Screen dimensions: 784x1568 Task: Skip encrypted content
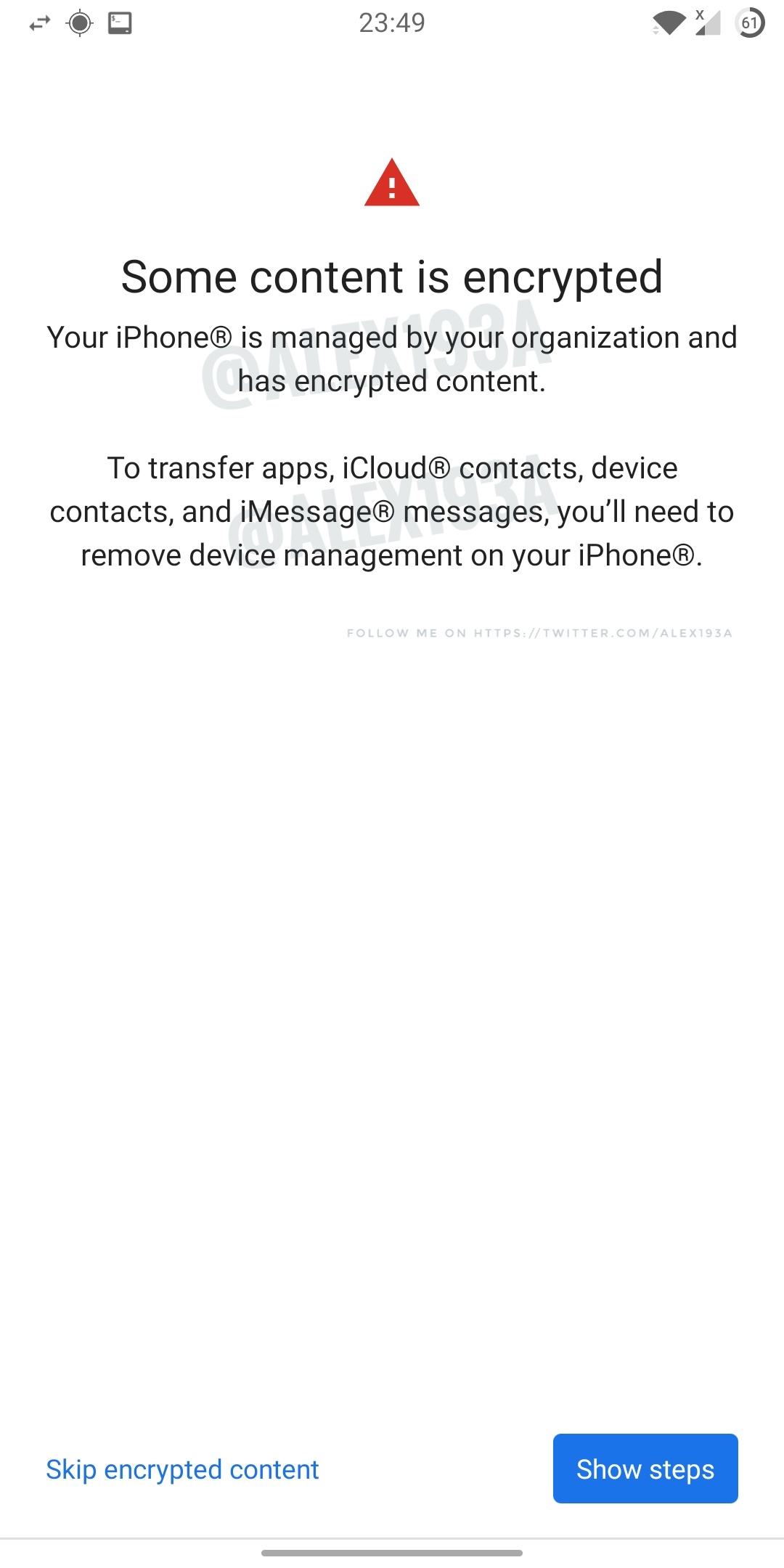(182, 1469)
